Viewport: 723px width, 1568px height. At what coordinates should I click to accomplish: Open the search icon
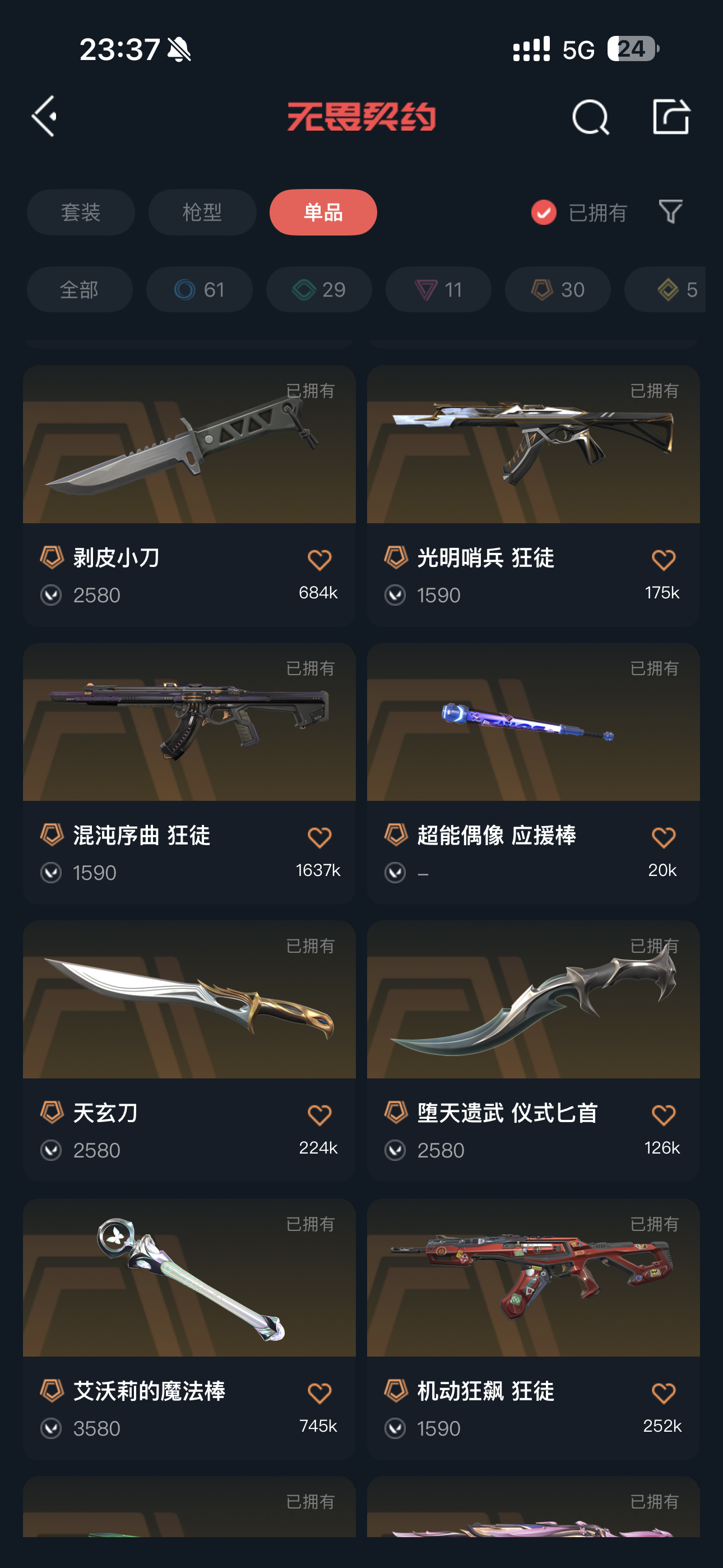[x=590, y=116]
